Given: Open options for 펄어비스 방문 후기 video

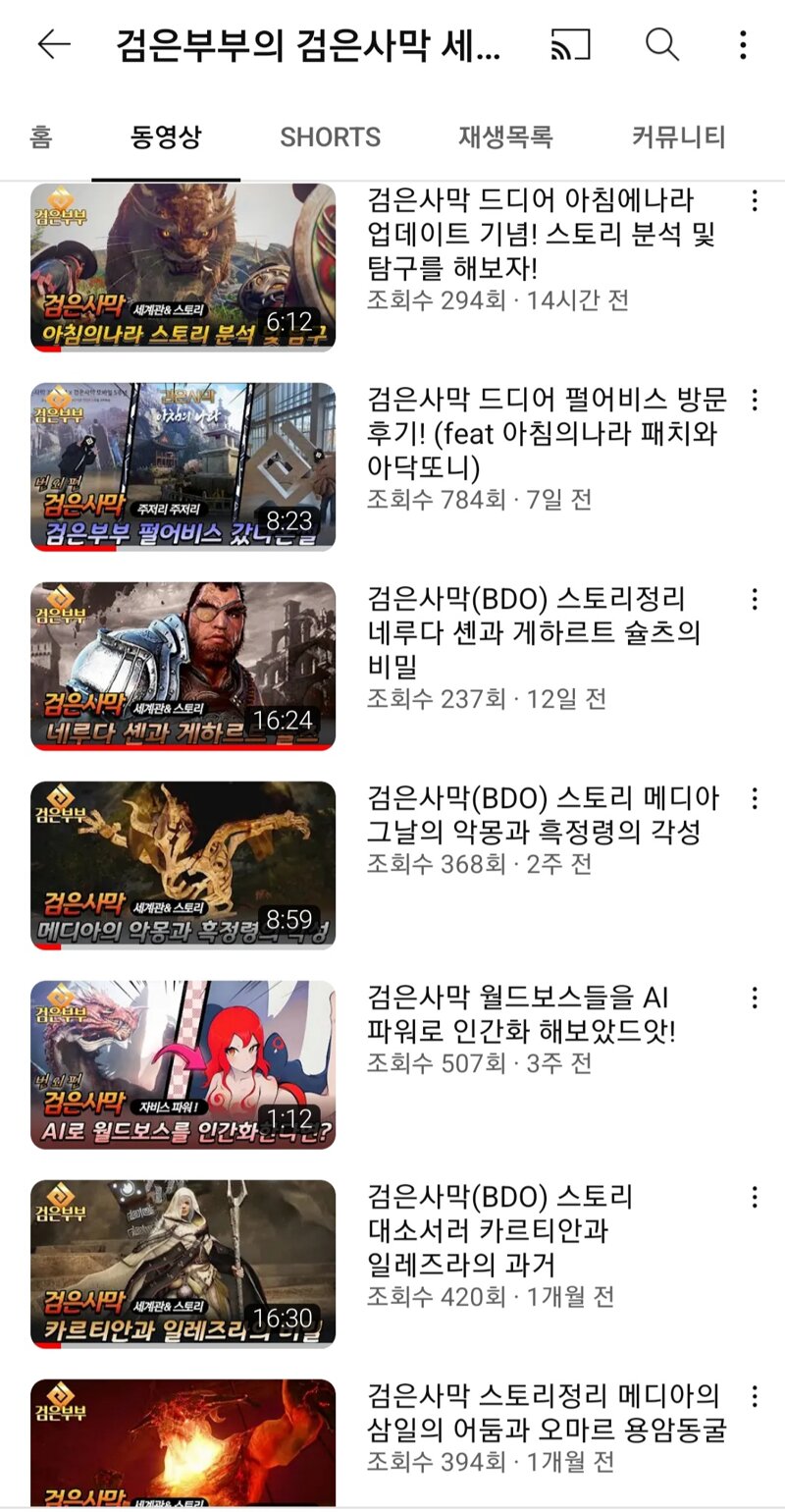Looking at the screenshot, I should click(754, 400).
